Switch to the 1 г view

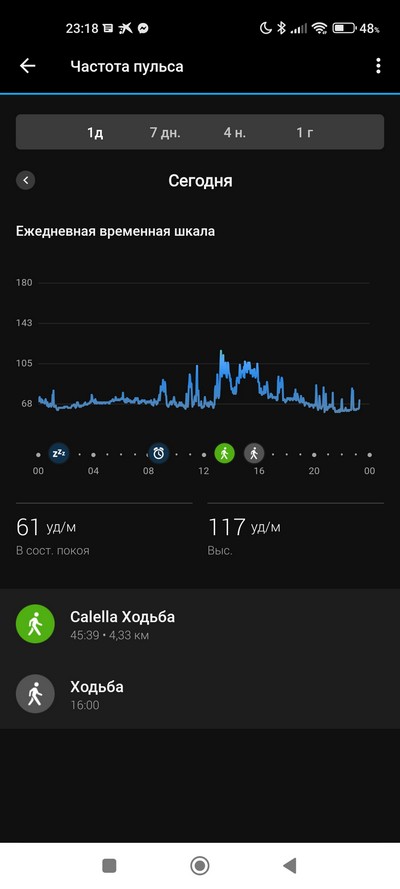pyautogui.click(x=304, y=133)
